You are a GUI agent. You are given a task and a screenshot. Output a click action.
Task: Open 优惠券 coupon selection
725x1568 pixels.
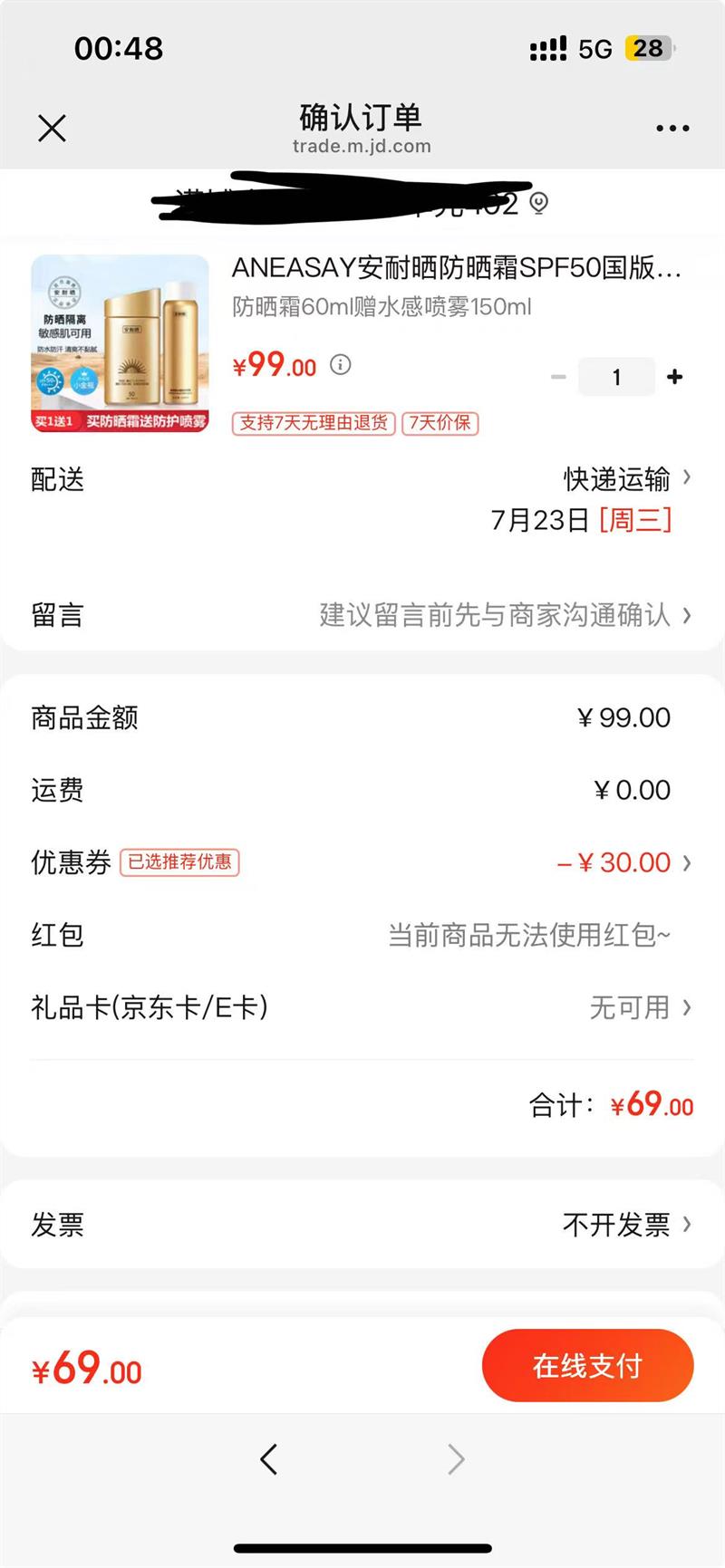tap(625, 862)
